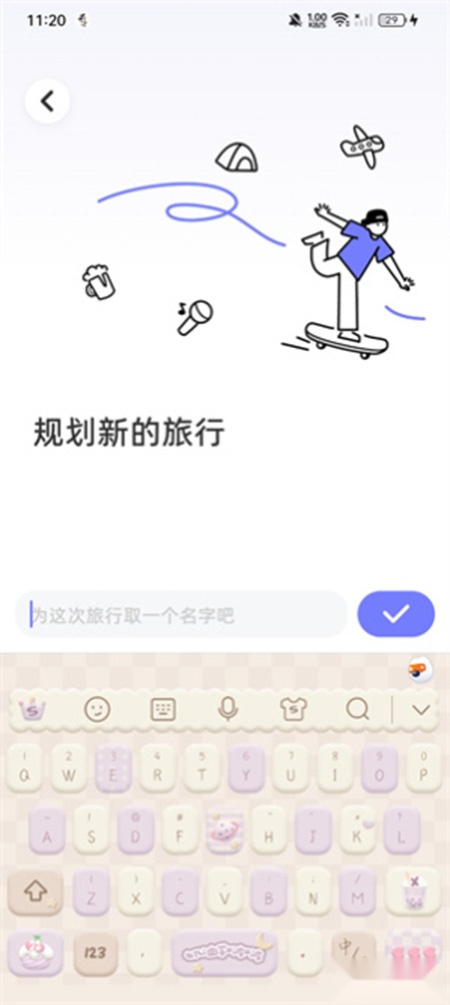Viewport: 450px width, 1005px height.
Task: Confirm the trip name with the checkmark button
Action: pyautogui.click(x=396, y=614)
